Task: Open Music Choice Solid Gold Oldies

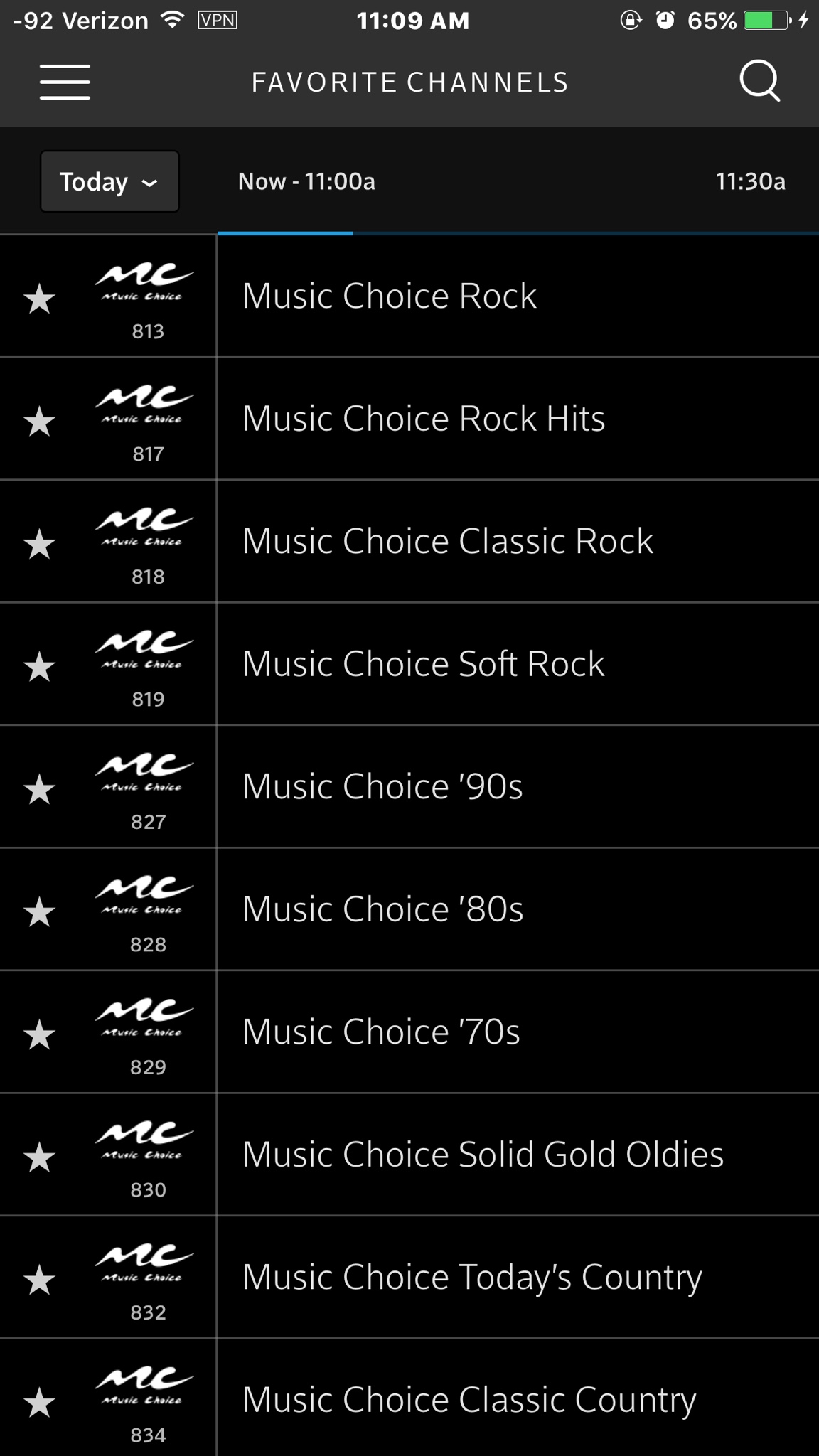Action: pos(517,1155)
